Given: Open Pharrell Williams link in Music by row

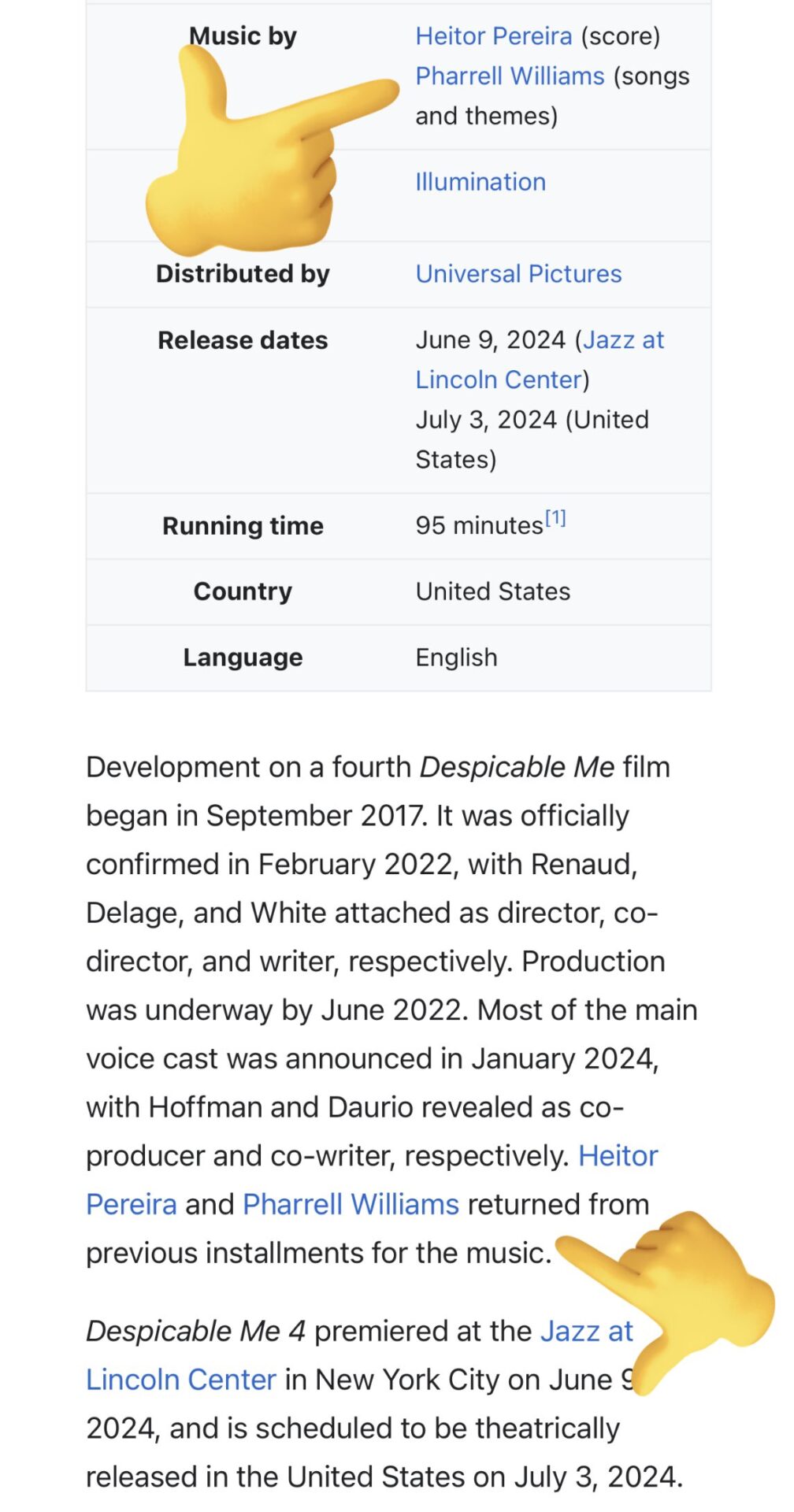Looking at the screenshot, I should coord(510,76).
